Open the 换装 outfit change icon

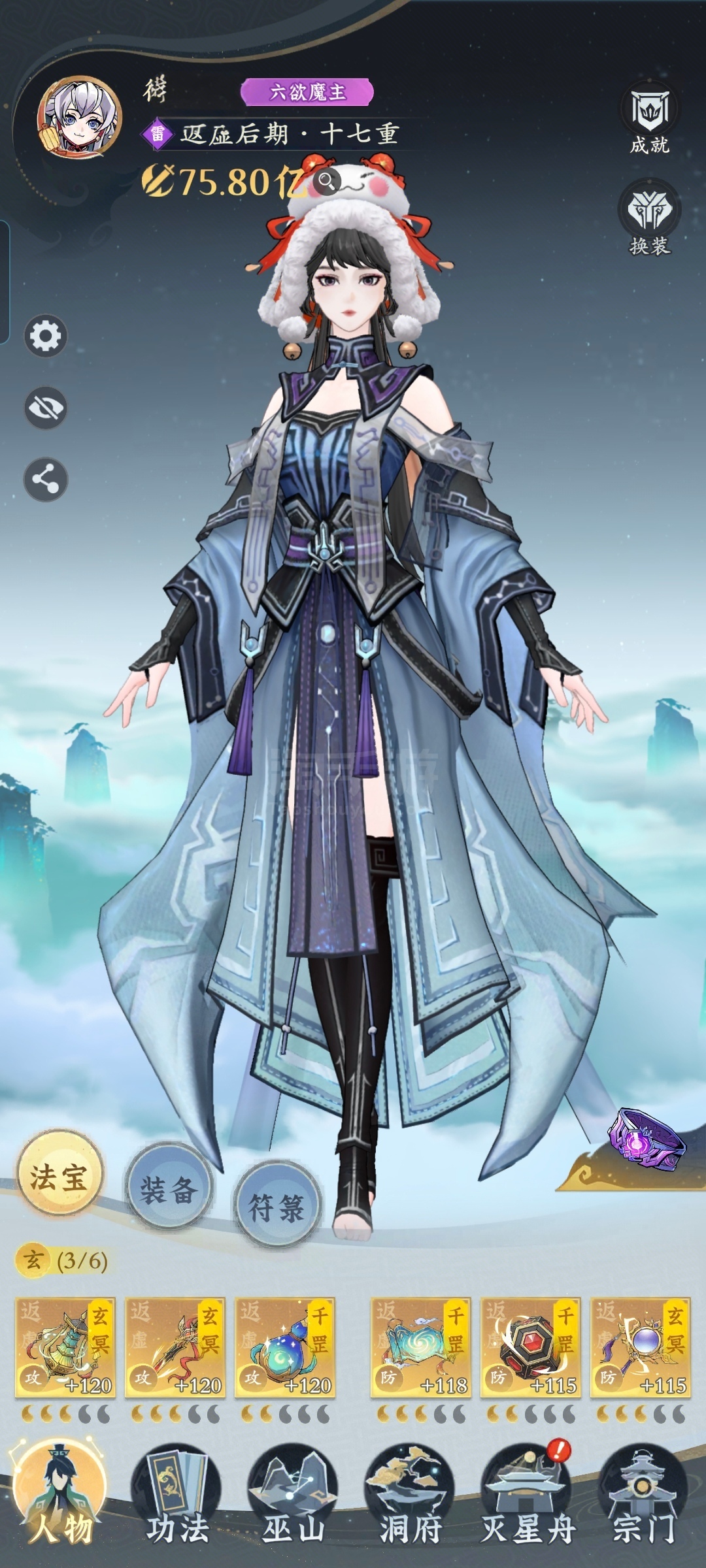click(x=649, y=219)
